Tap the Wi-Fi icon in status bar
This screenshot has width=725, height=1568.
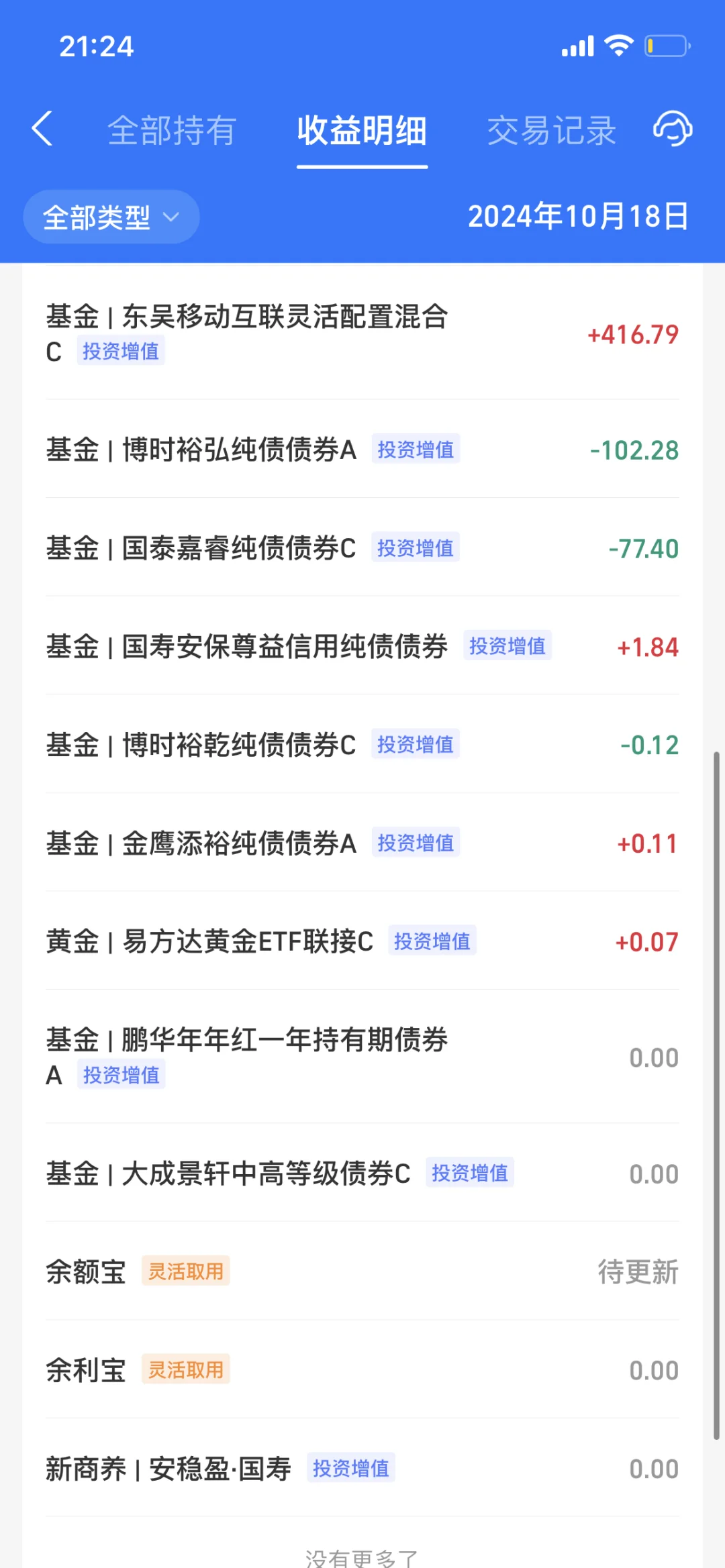(618, 45)
